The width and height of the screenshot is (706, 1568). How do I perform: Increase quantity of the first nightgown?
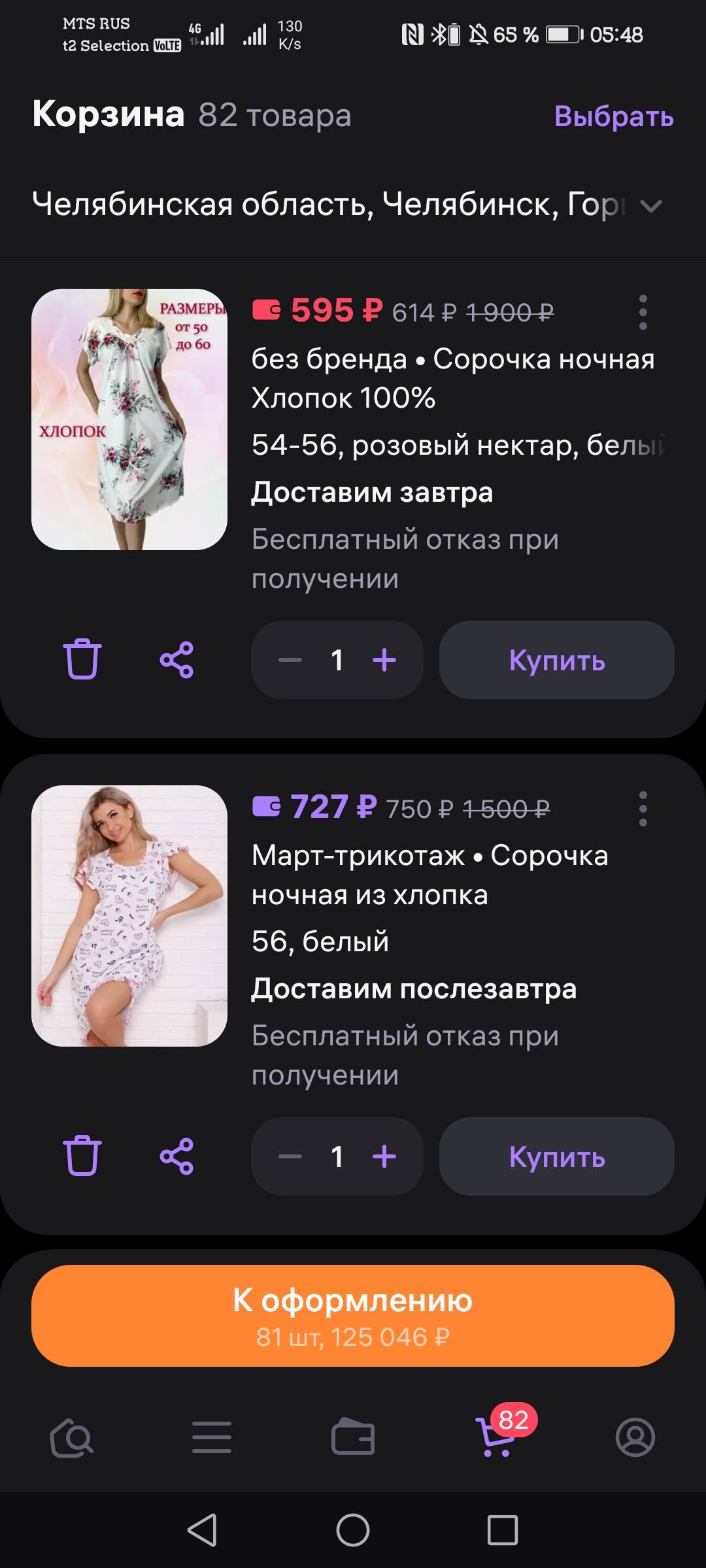pyautogui.click(x=384, y=660)
